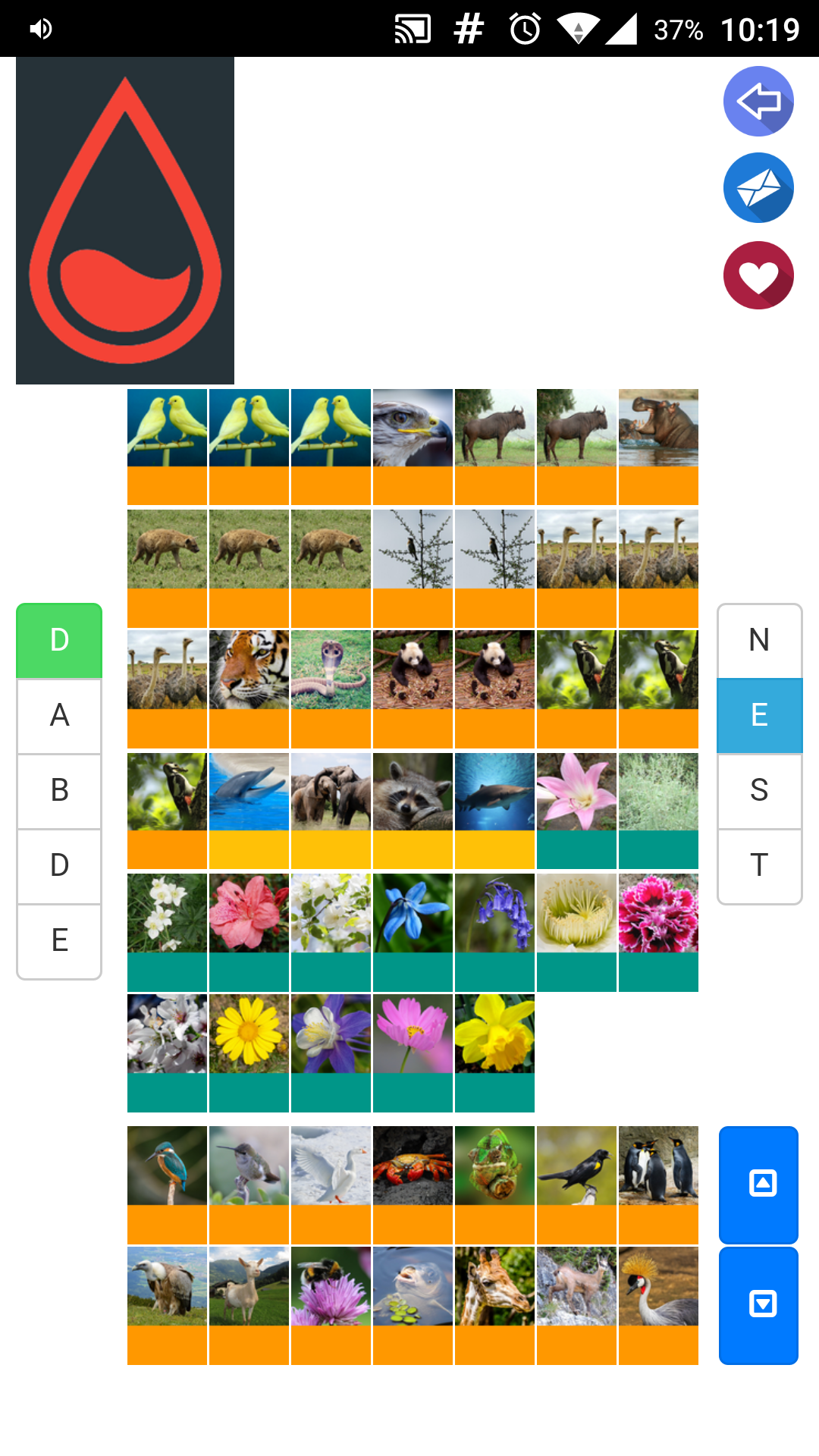The width and height of the screenshot is (819, 1456).
Task: Select the red crab picture tile
Action: (x=413, y=1185)
